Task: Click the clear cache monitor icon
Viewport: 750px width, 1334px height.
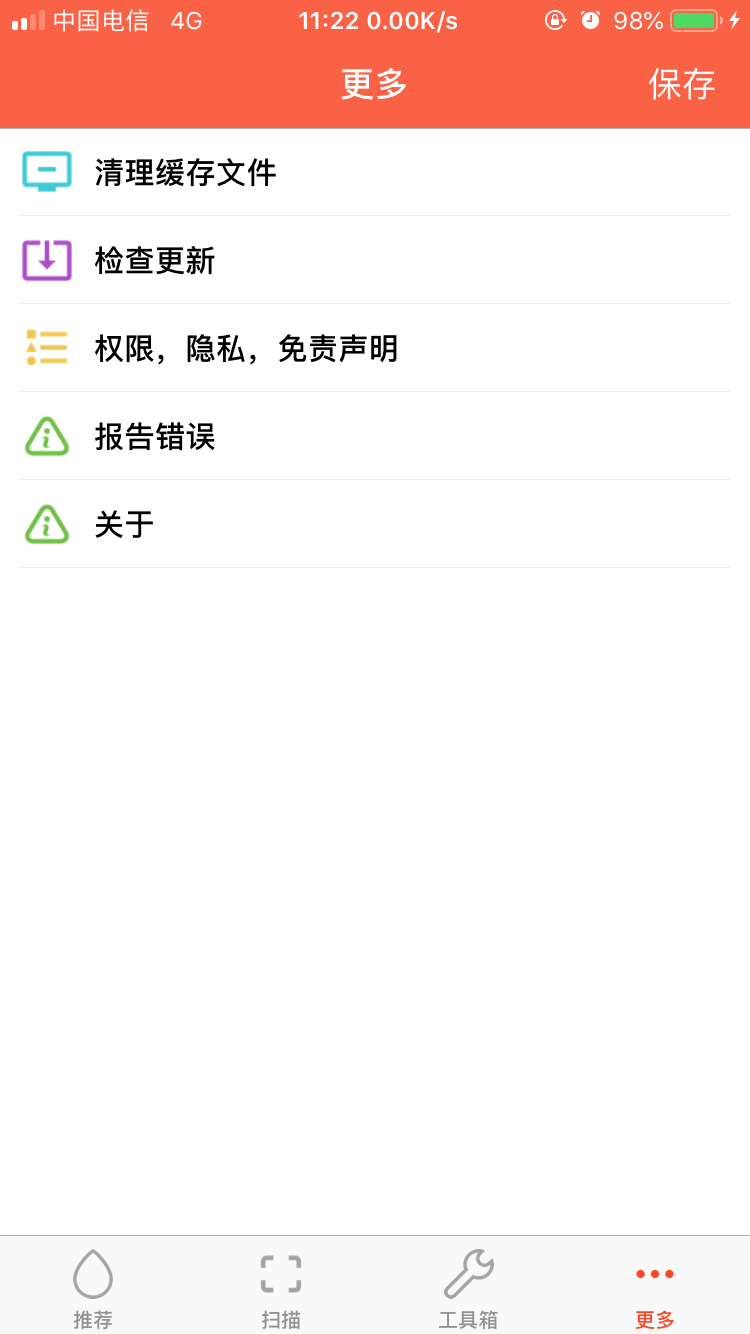Action: pyautogui.click(x=46, y=172)
